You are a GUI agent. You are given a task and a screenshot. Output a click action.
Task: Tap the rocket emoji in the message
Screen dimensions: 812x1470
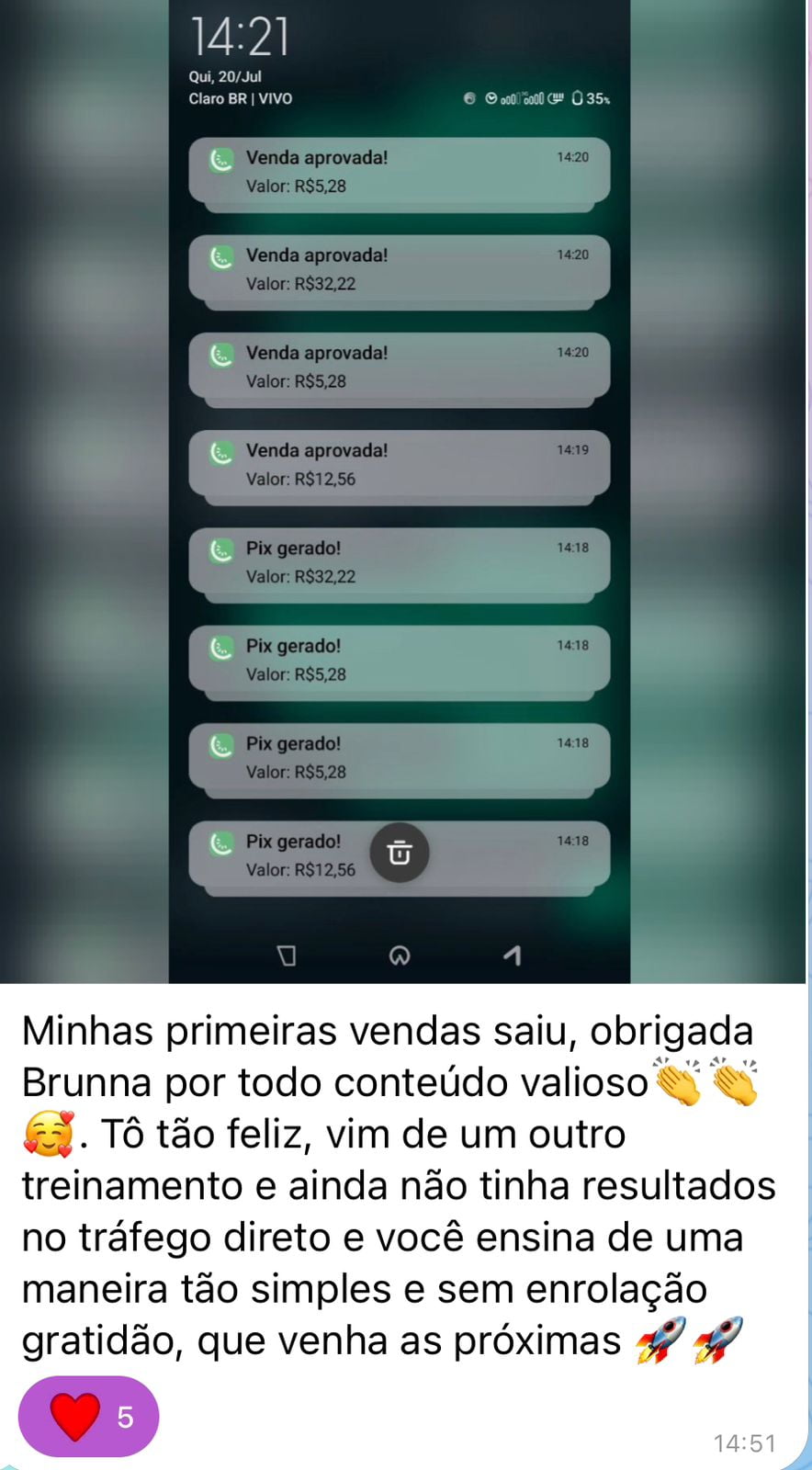coord(659,1340)
